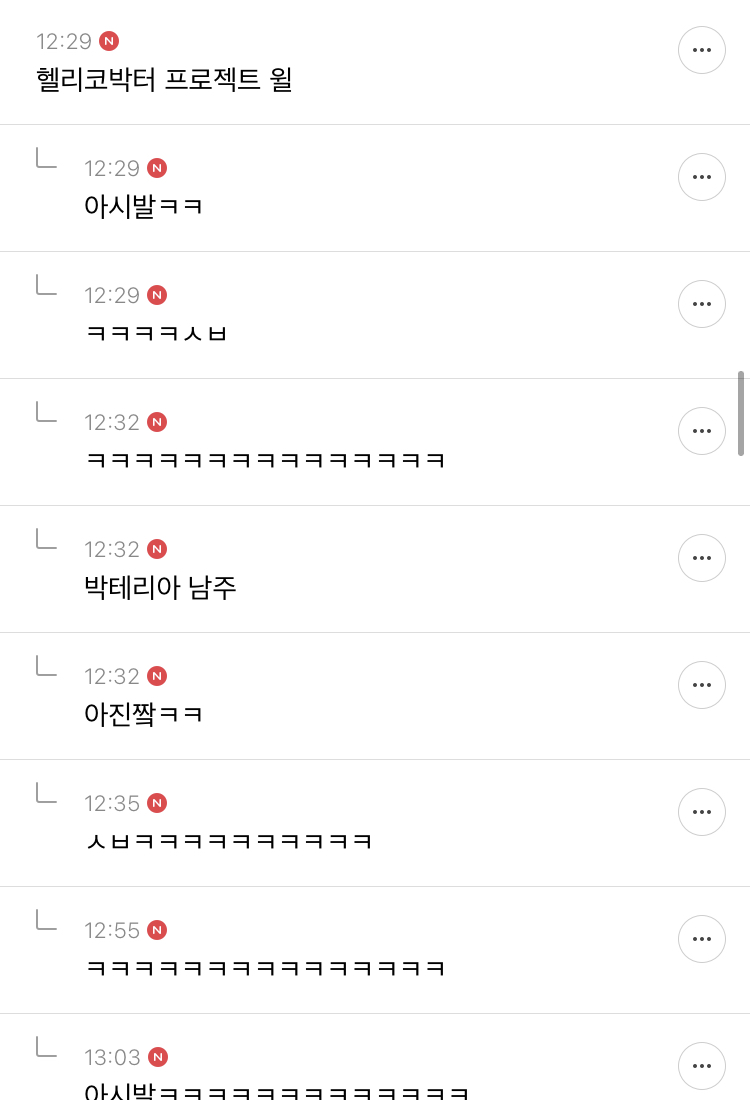Show the options menu for the 12:55 reply
750x1100 pixels.
pyautogui.click(x=702, y=939)
